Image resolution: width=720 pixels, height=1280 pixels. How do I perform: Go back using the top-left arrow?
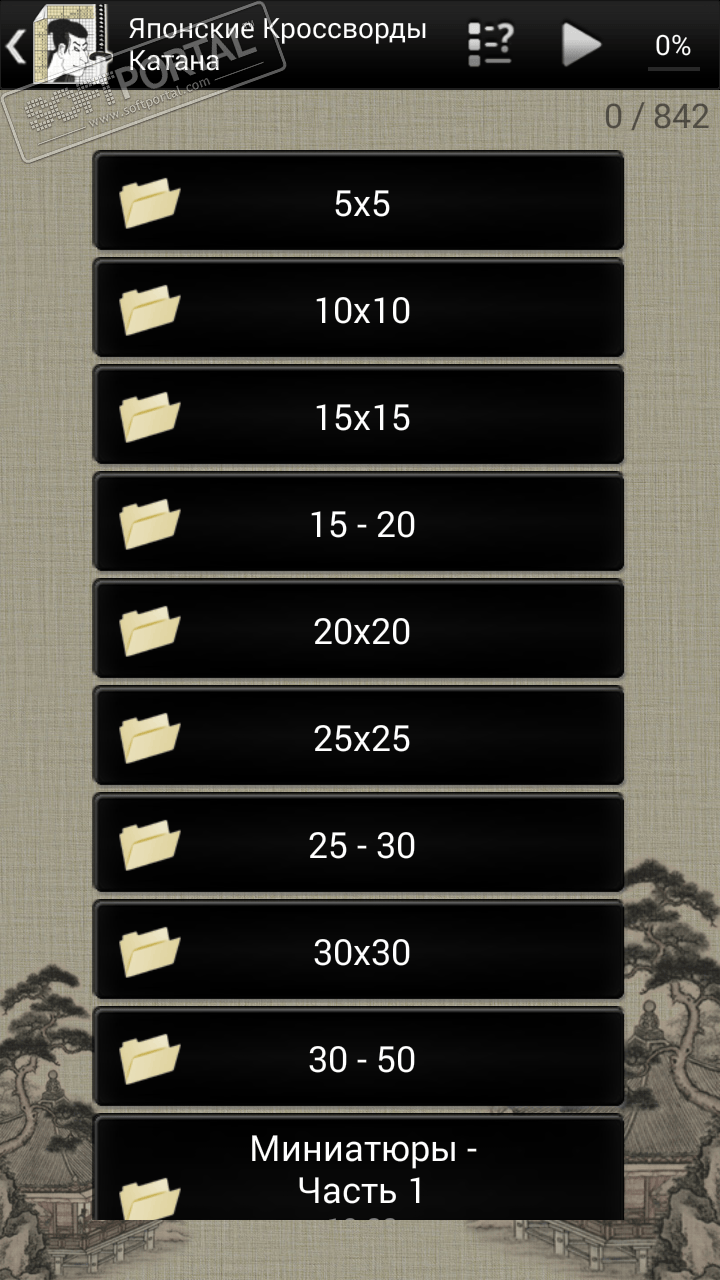click(x=16, y=45)
